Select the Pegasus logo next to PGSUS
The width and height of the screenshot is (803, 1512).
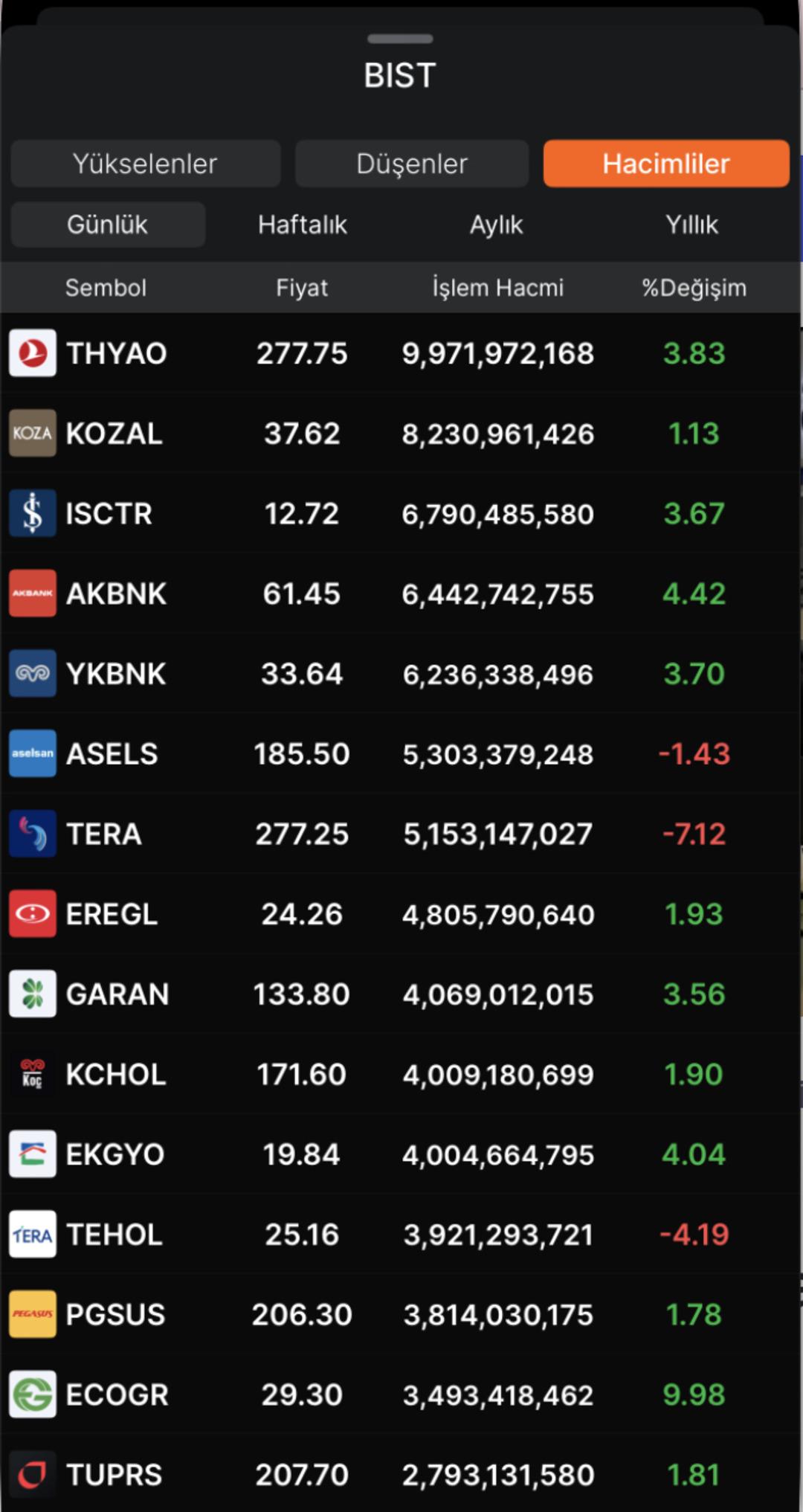pos(33,1315)
